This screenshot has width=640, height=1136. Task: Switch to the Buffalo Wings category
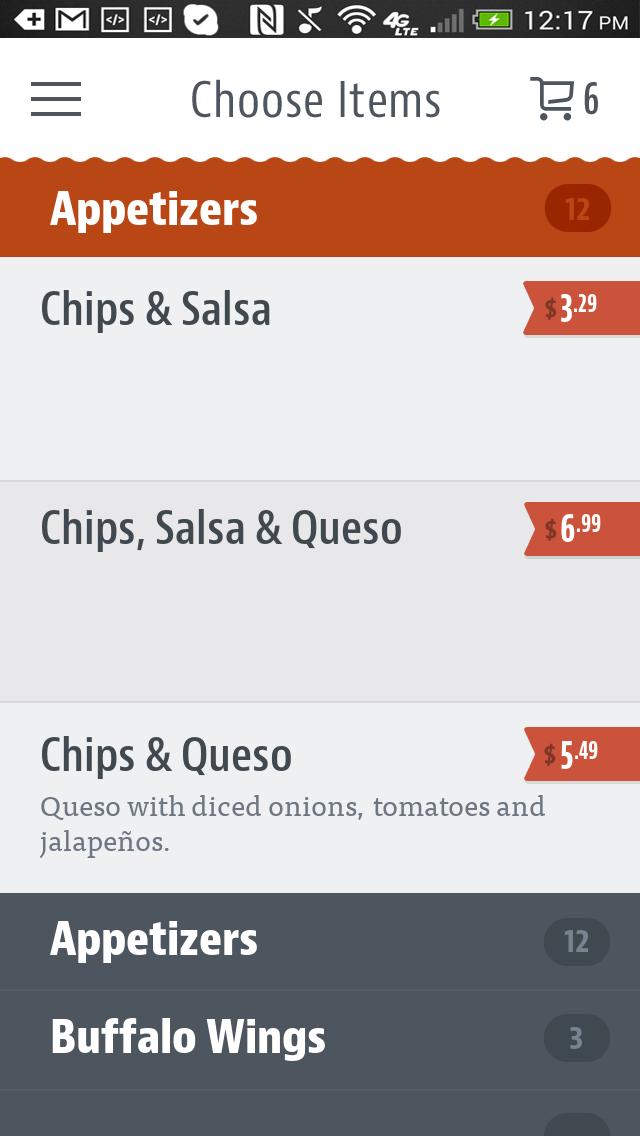point(320,1039)
